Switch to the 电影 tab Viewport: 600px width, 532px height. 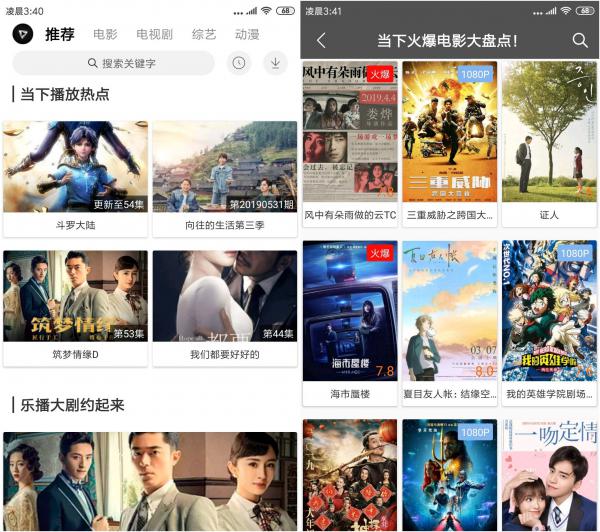105,34
